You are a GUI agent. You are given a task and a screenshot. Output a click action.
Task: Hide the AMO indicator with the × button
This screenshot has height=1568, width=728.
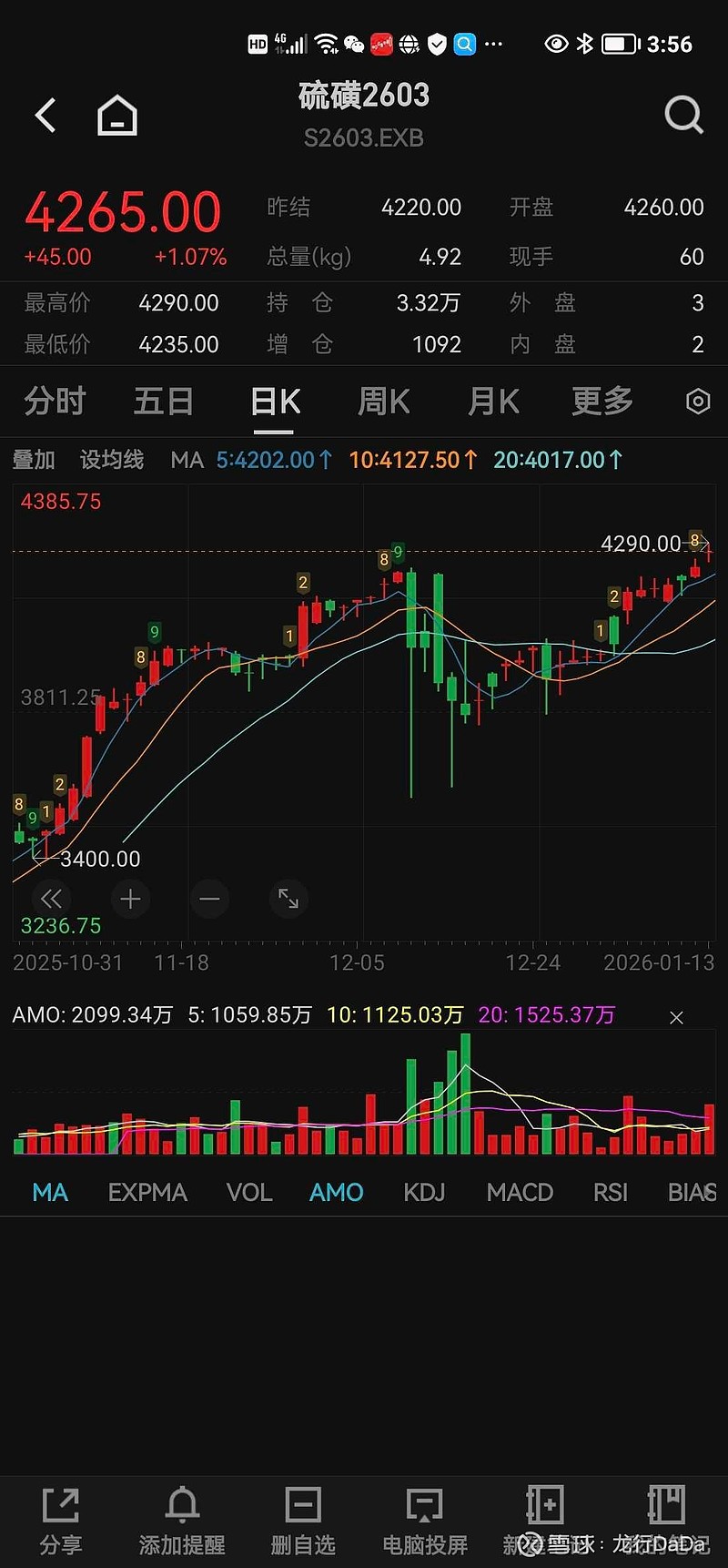[x=676, y=1017]
